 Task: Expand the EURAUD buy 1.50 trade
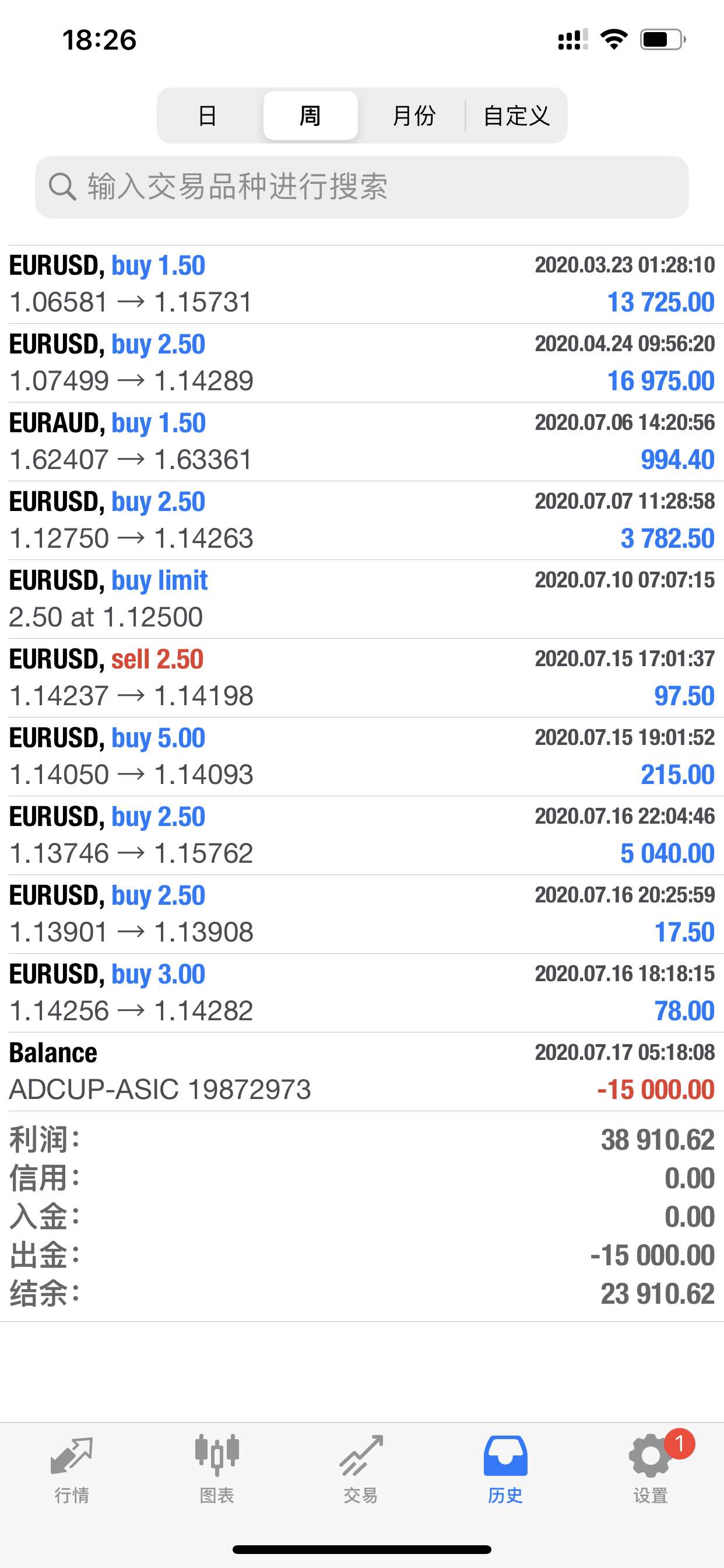point(362,442)
